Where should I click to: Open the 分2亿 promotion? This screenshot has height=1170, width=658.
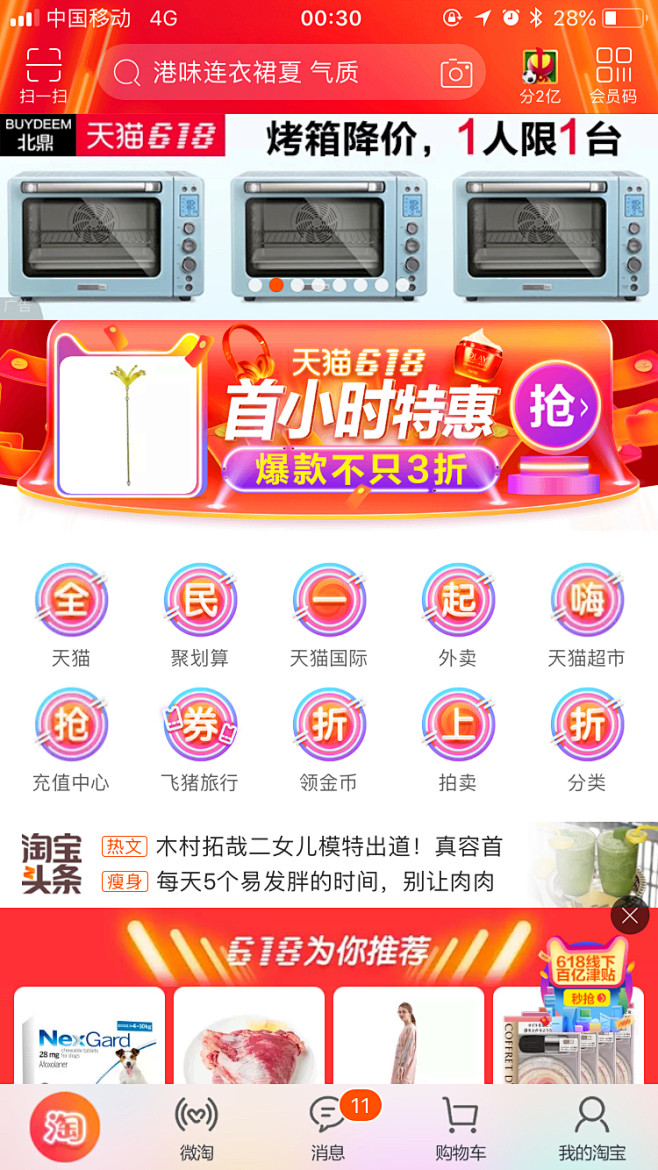pyautogui.click(x=540, y=76)
